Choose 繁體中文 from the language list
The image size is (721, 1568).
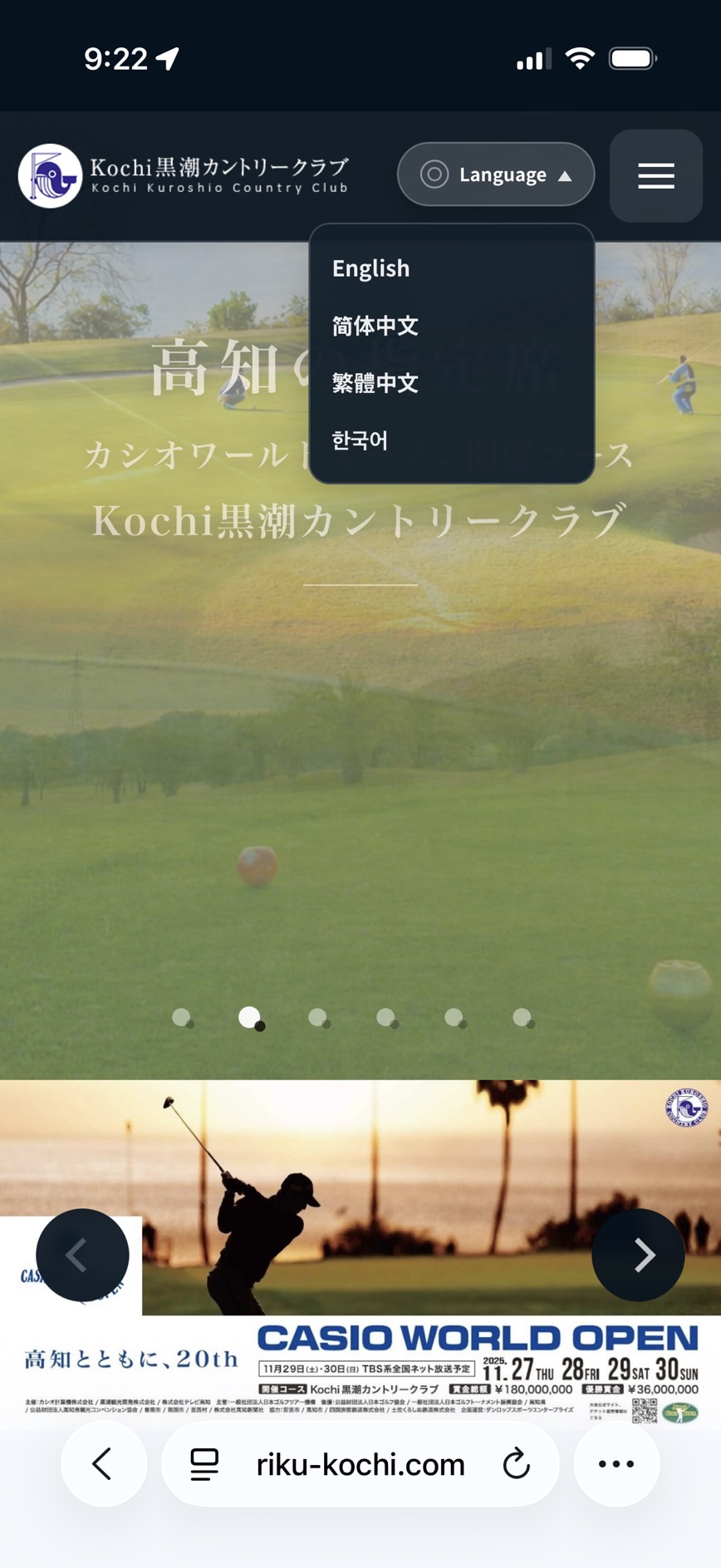[375, 383]
